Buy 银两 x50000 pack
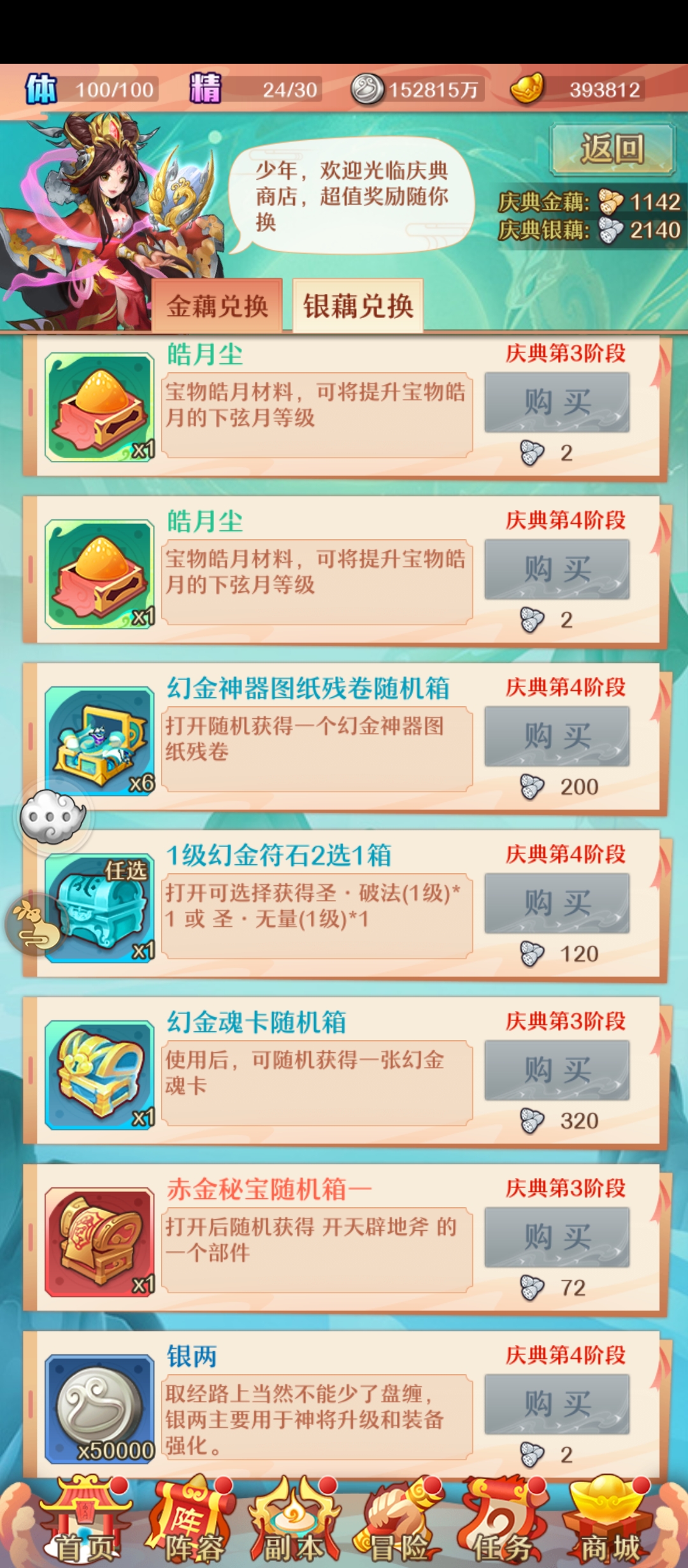Screen dimensions: 688x1568 pyautogui.click(x=557, y=1404)
